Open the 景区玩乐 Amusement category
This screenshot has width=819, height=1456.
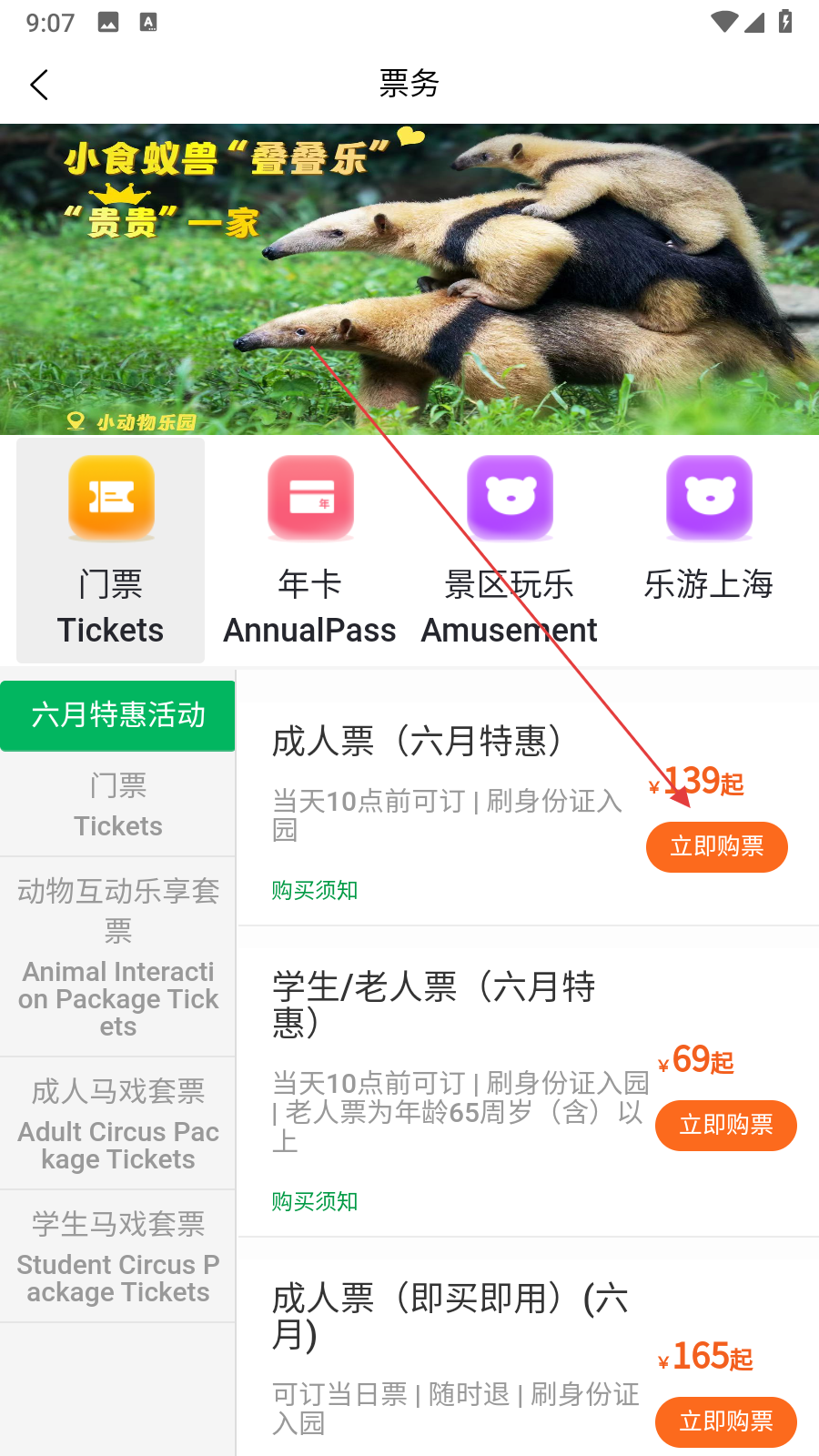tap(510, 551)
